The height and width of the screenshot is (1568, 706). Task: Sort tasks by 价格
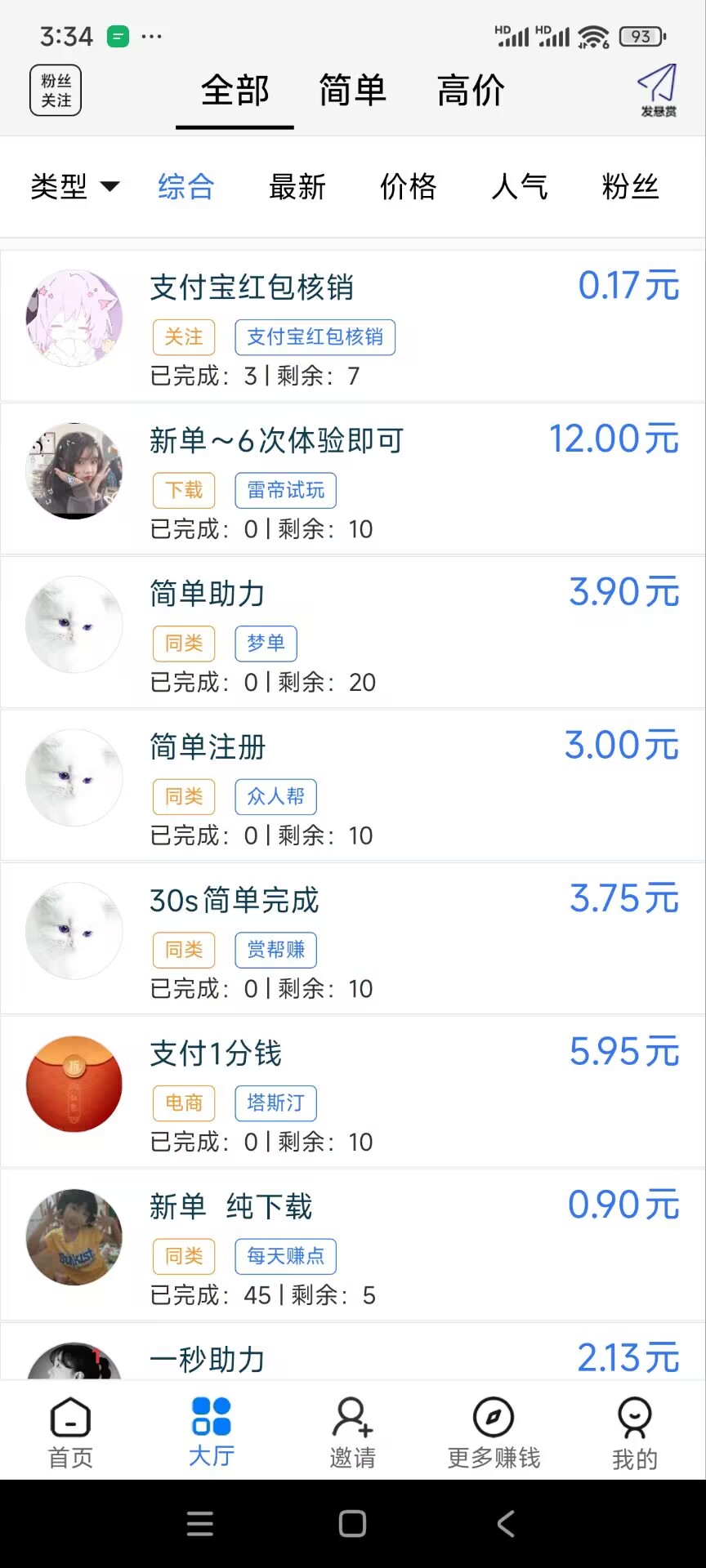[409, 187]
